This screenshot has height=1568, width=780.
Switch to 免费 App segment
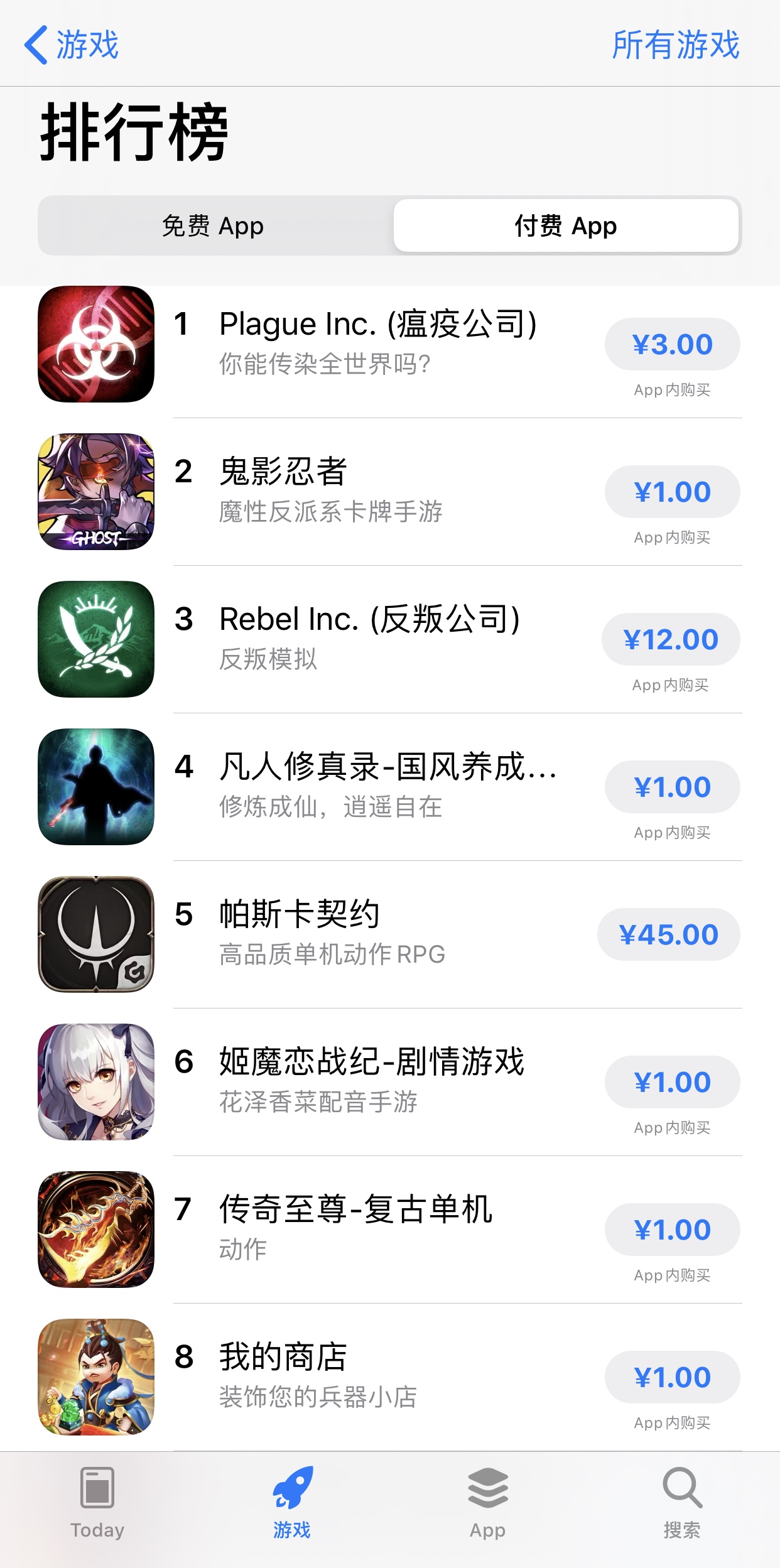[x=214, y=226]
